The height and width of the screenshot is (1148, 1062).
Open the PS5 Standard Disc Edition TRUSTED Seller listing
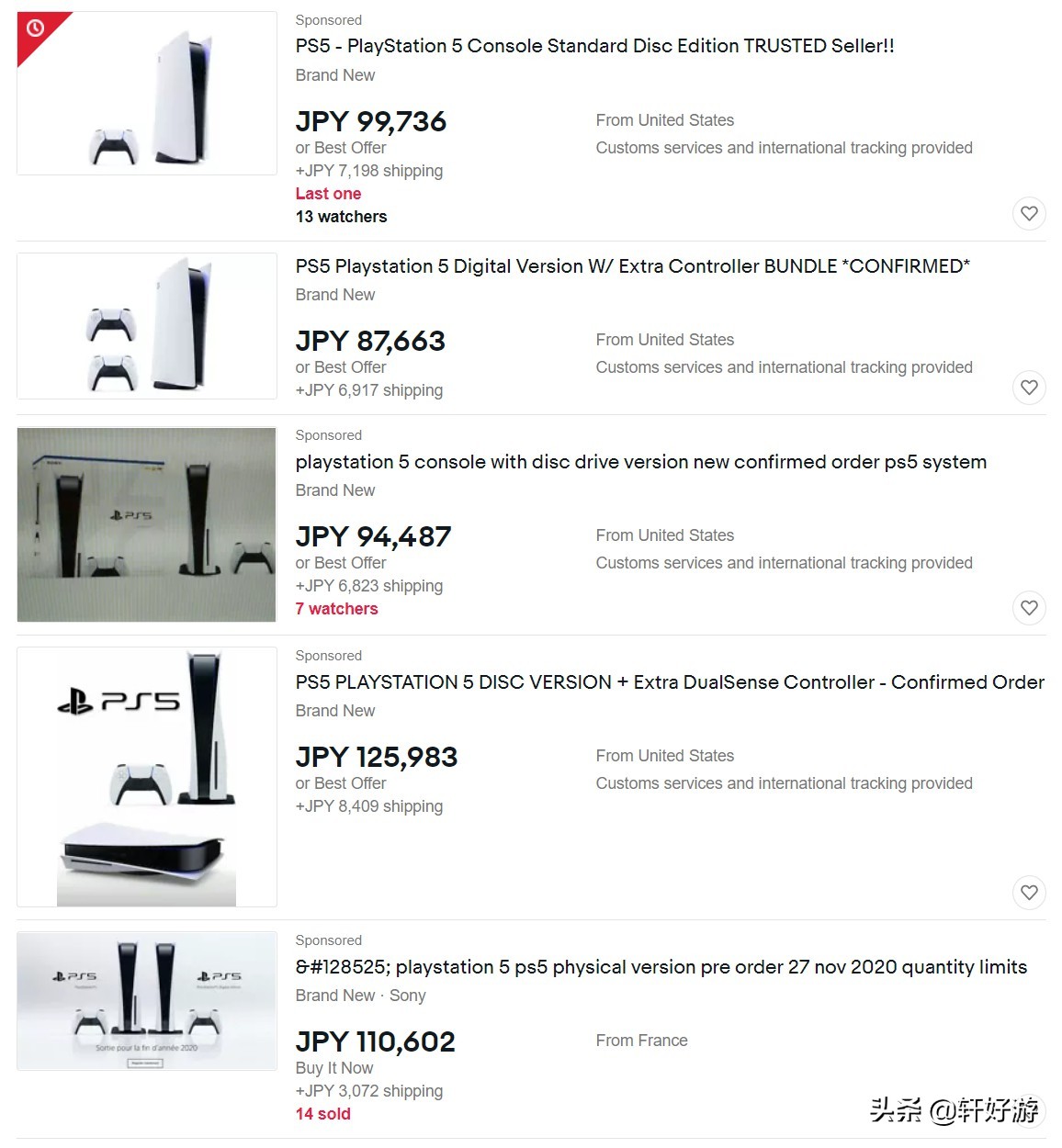click(x=594, y=46)
